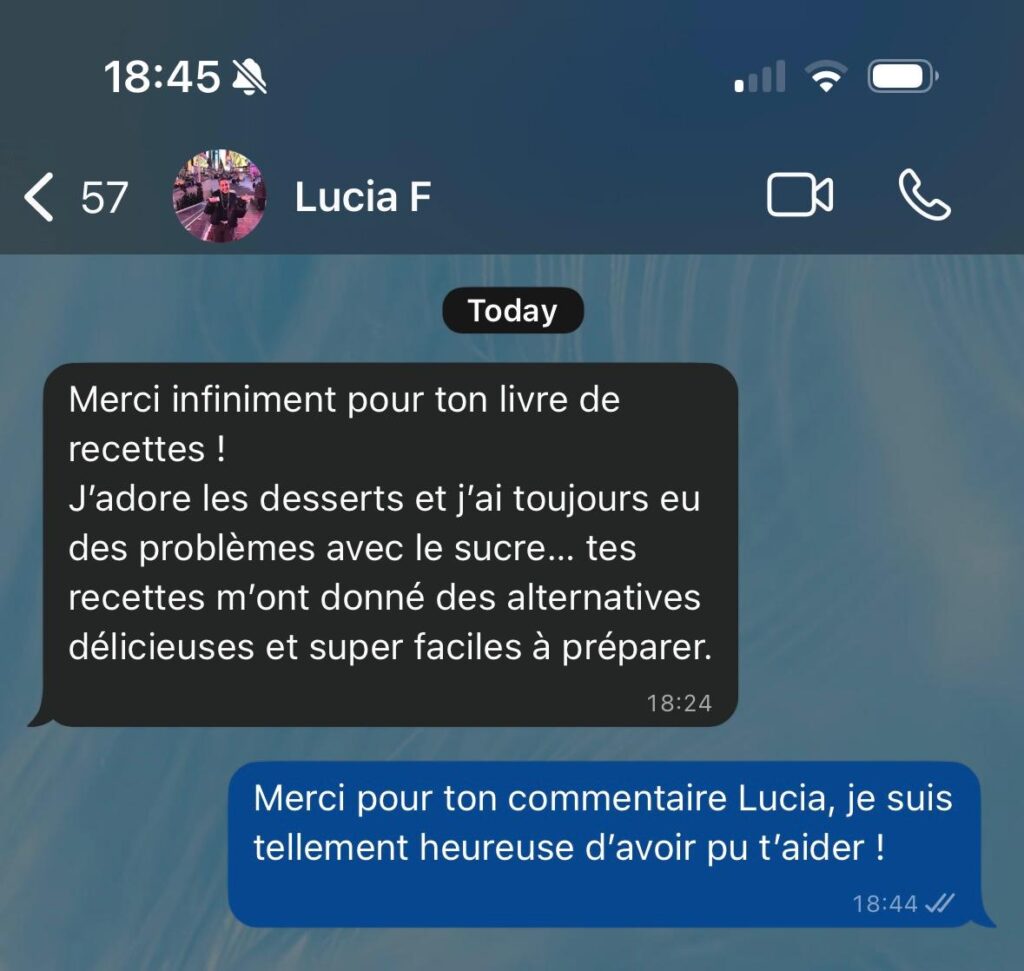Start a voice call with Lucia F
1024x971 pixels.
click(x=924, y=195)
